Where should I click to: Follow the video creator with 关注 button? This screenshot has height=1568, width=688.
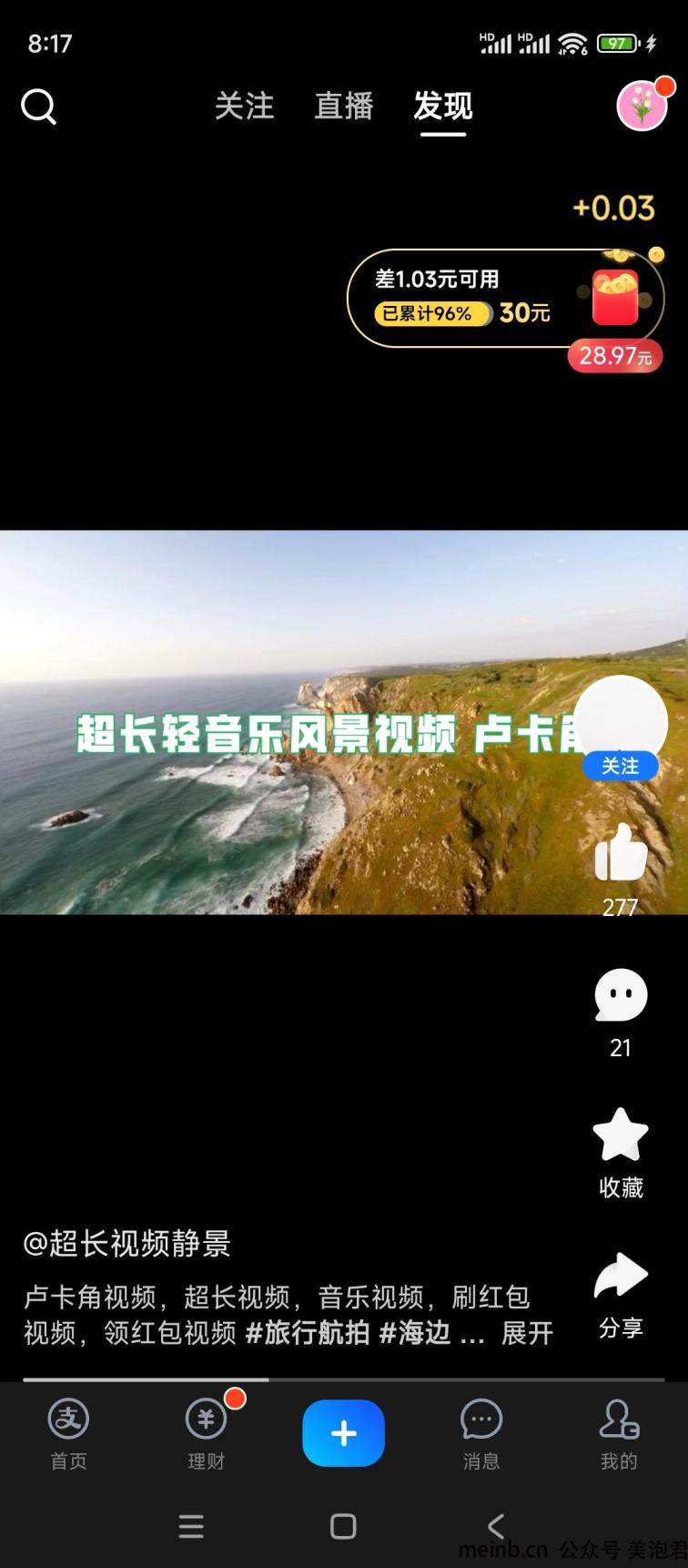[x=620, y=766]
